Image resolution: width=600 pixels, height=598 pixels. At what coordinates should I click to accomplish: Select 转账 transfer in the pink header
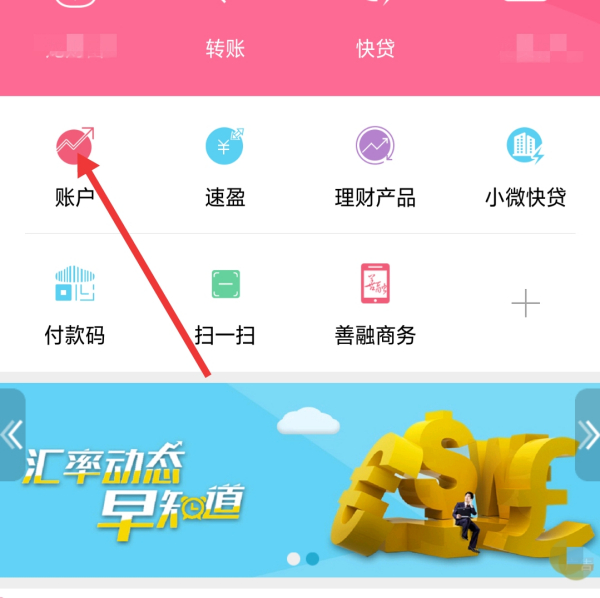click(225, 48)
